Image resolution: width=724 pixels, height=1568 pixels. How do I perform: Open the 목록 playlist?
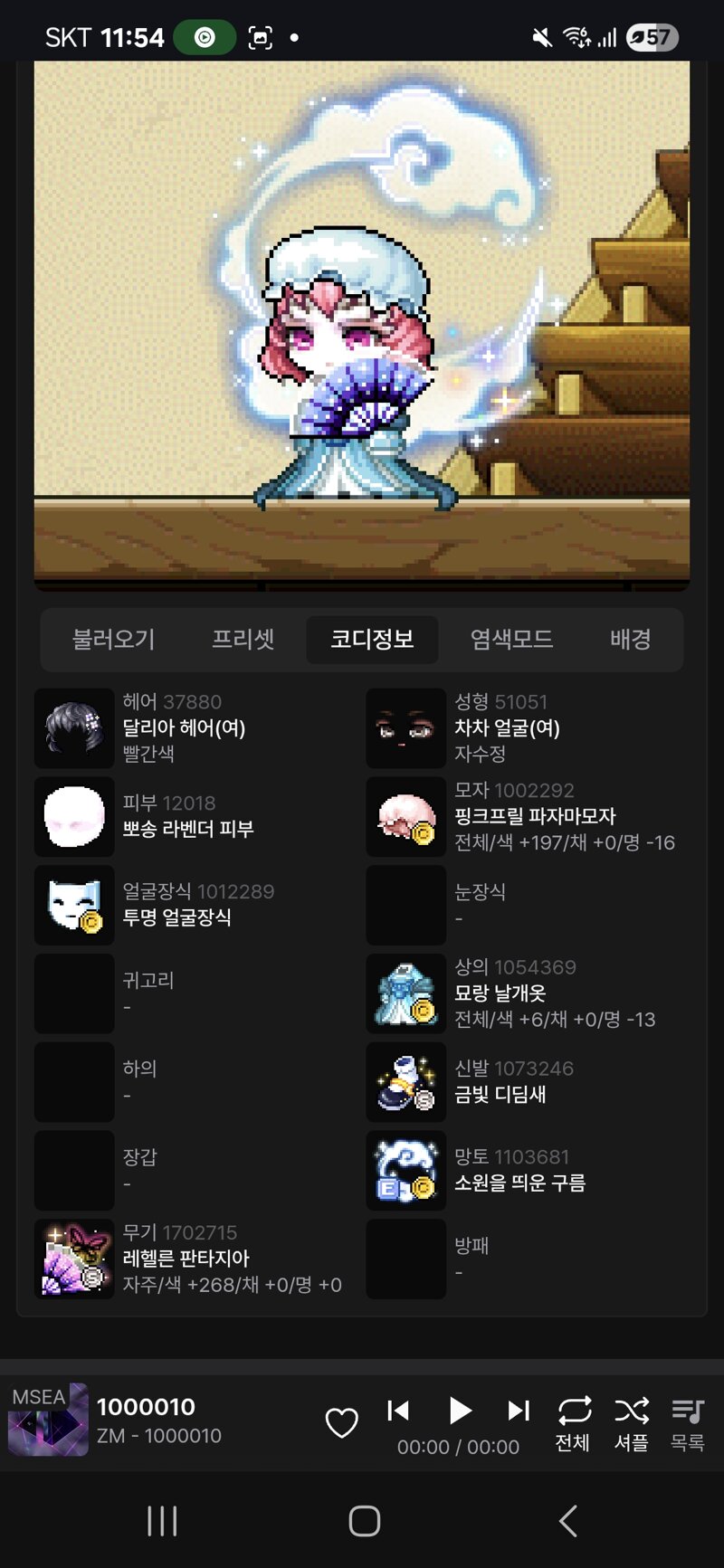[x=688, y=1422]
